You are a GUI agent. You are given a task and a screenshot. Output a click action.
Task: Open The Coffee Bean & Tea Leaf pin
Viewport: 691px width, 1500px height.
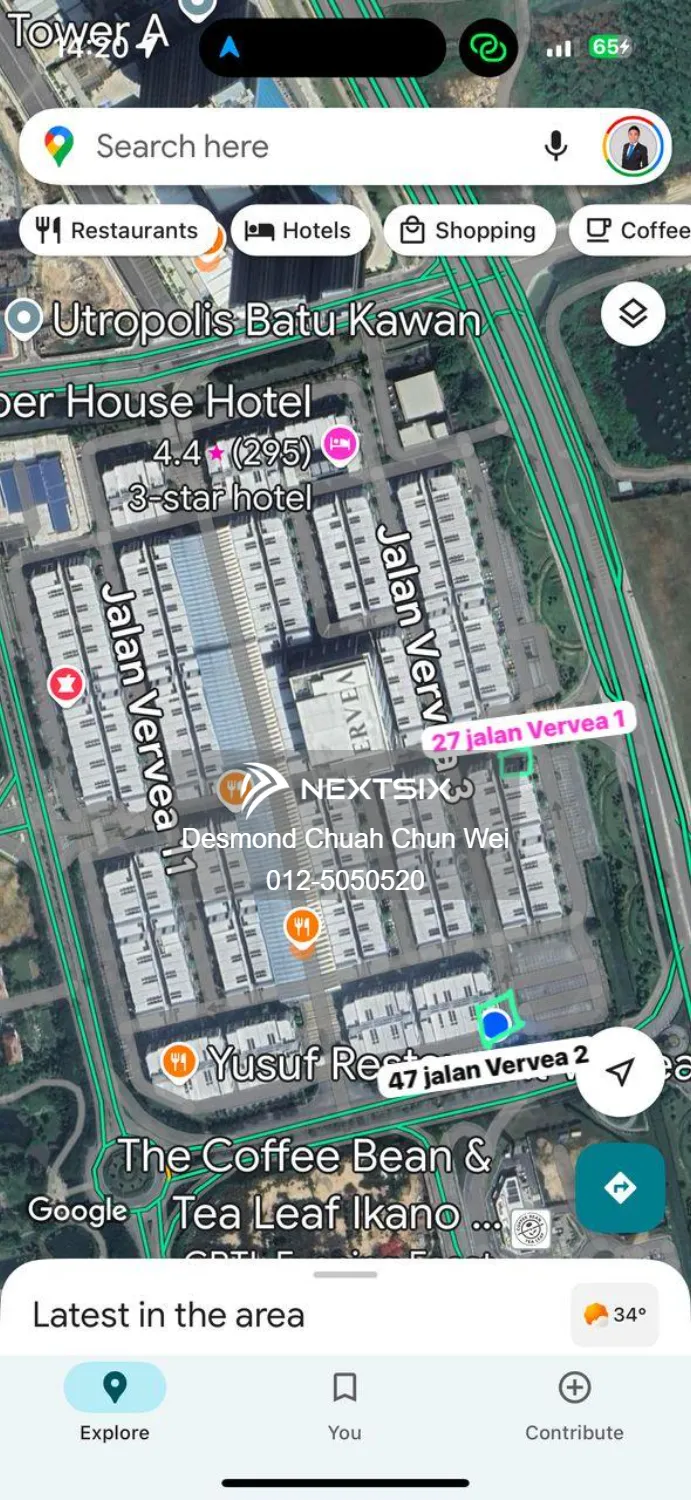click(530, 1229)
